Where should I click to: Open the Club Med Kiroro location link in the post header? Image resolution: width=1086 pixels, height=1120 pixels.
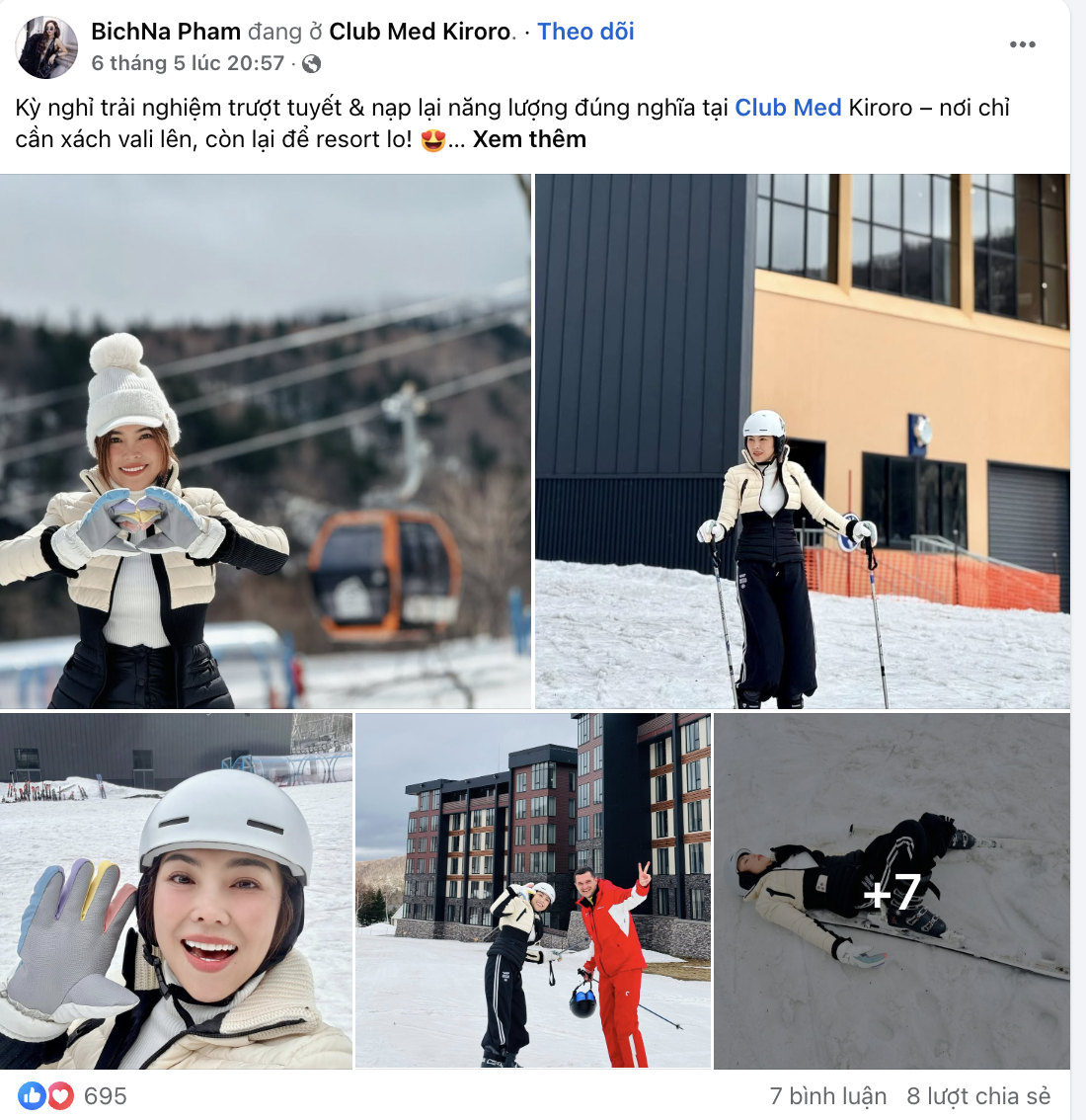pyautogui.click(x=420, y=32)
